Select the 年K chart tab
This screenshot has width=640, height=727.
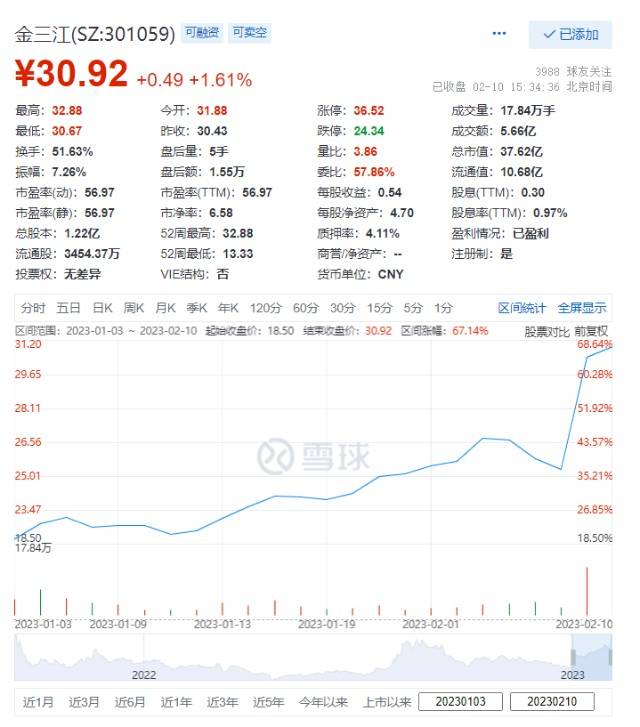tap(228, 308)
